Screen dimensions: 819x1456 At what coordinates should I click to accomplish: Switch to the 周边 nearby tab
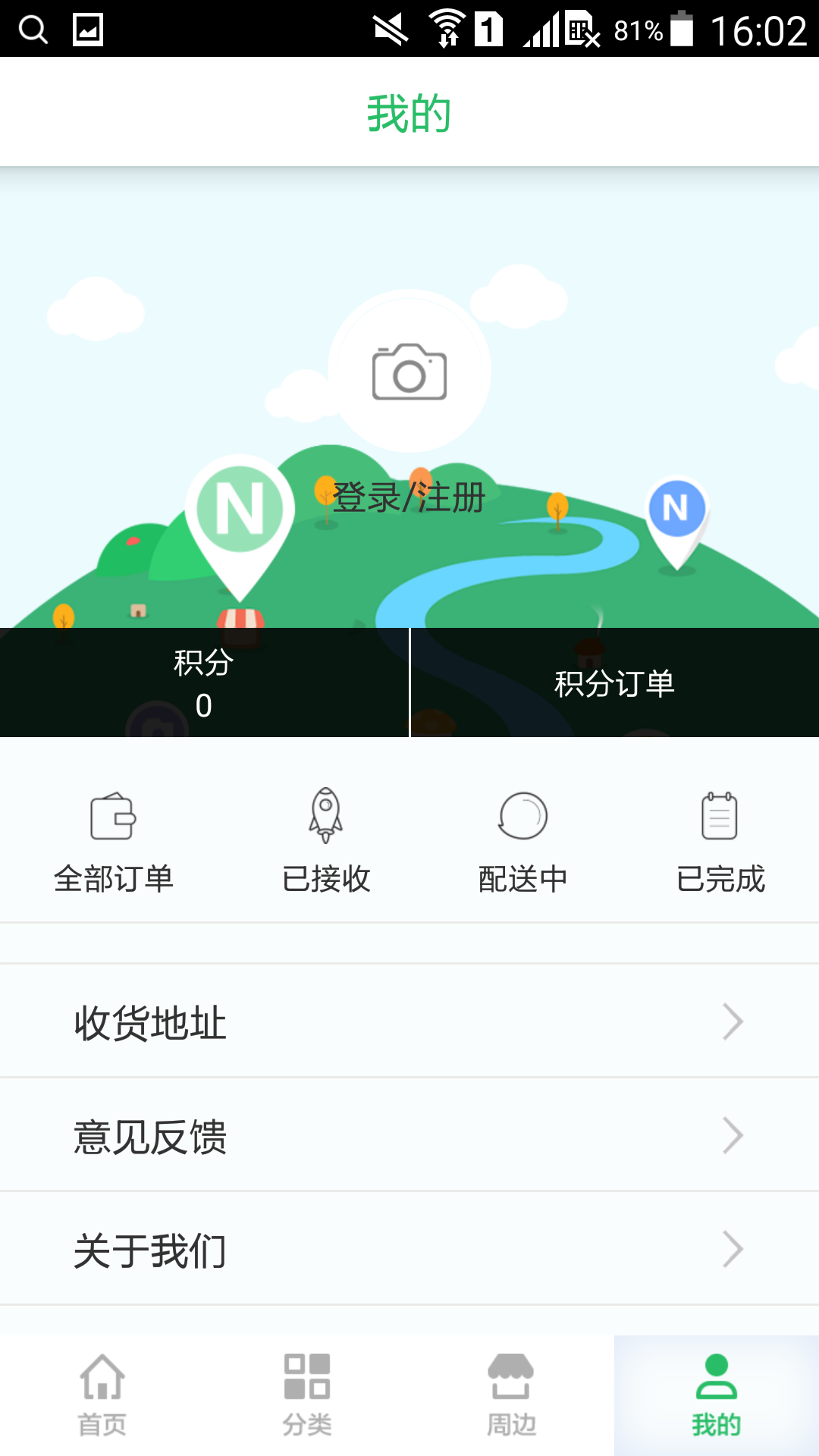[512, 1395]
